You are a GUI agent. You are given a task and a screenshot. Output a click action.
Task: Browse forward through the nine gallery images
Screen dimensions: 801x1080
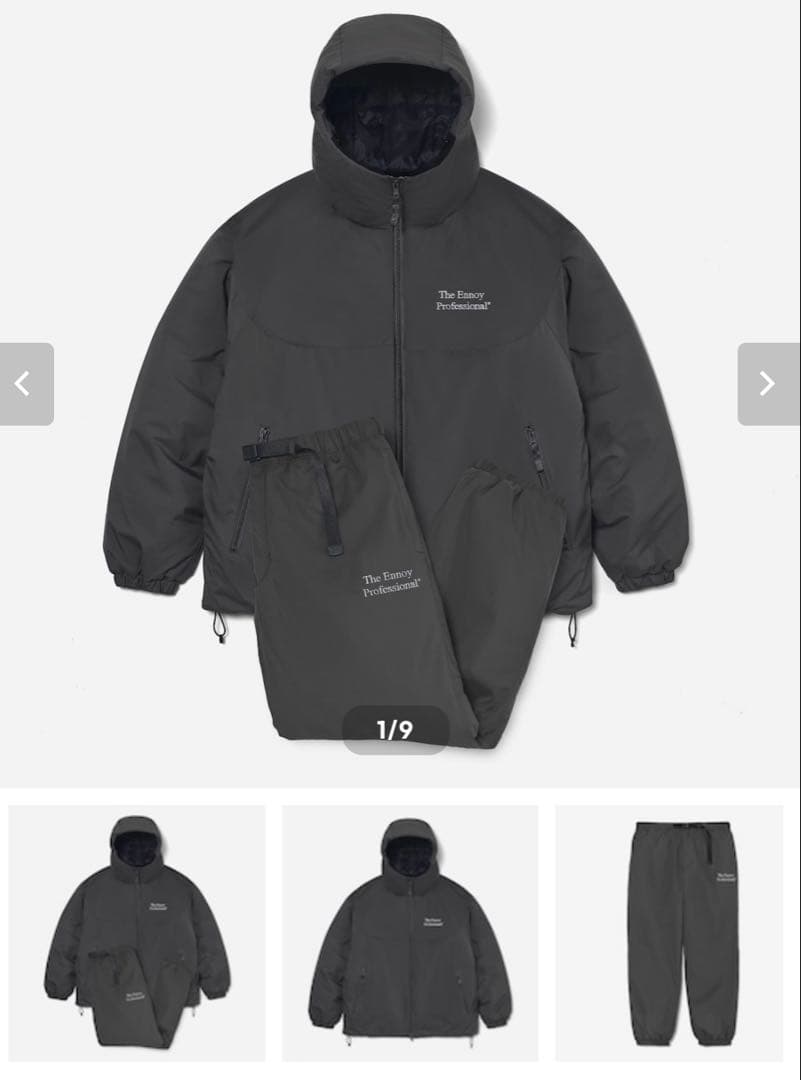tap(769, 382)
